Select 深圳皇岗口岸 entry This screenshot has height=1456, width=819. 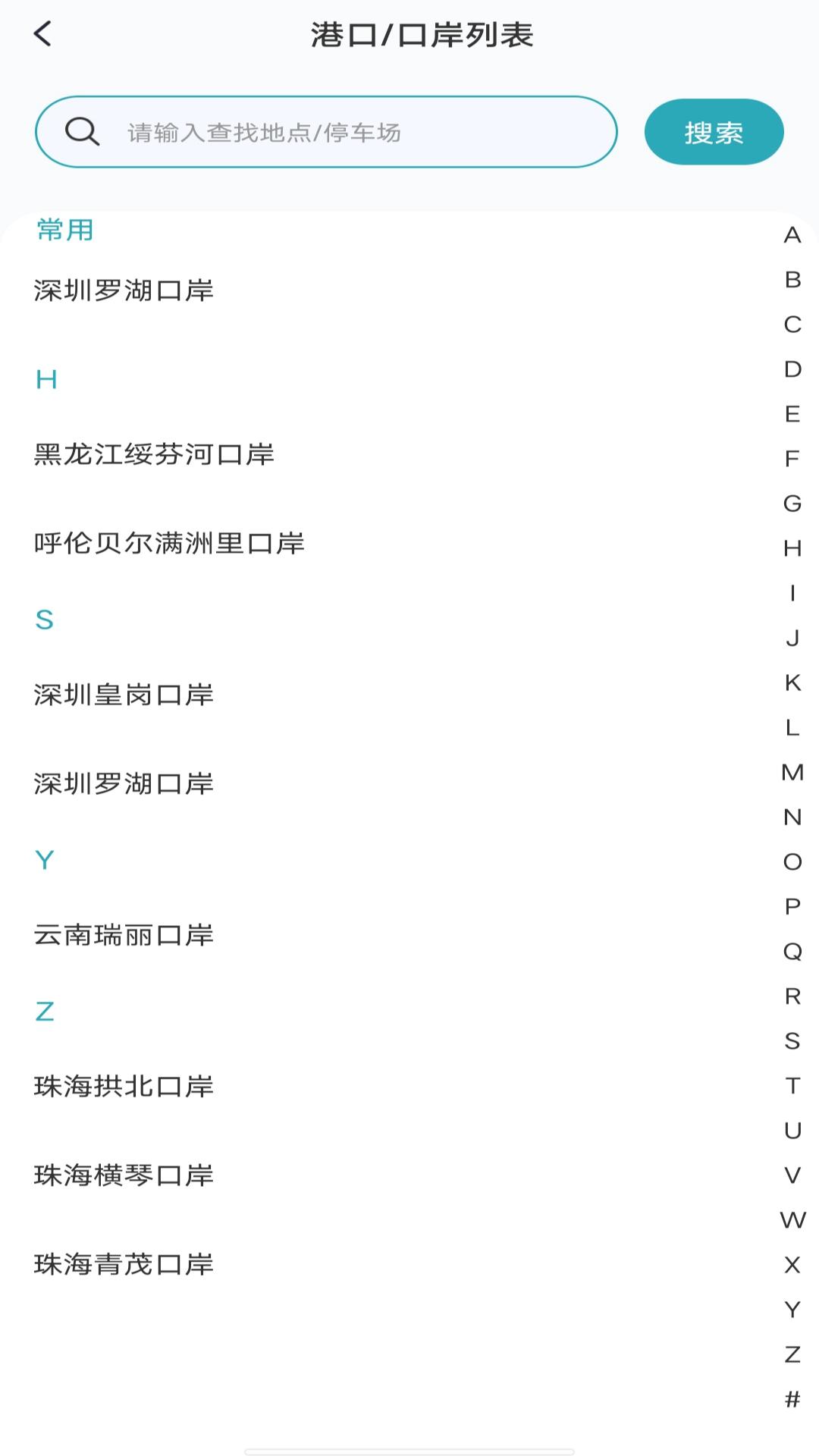coord(124,694)
